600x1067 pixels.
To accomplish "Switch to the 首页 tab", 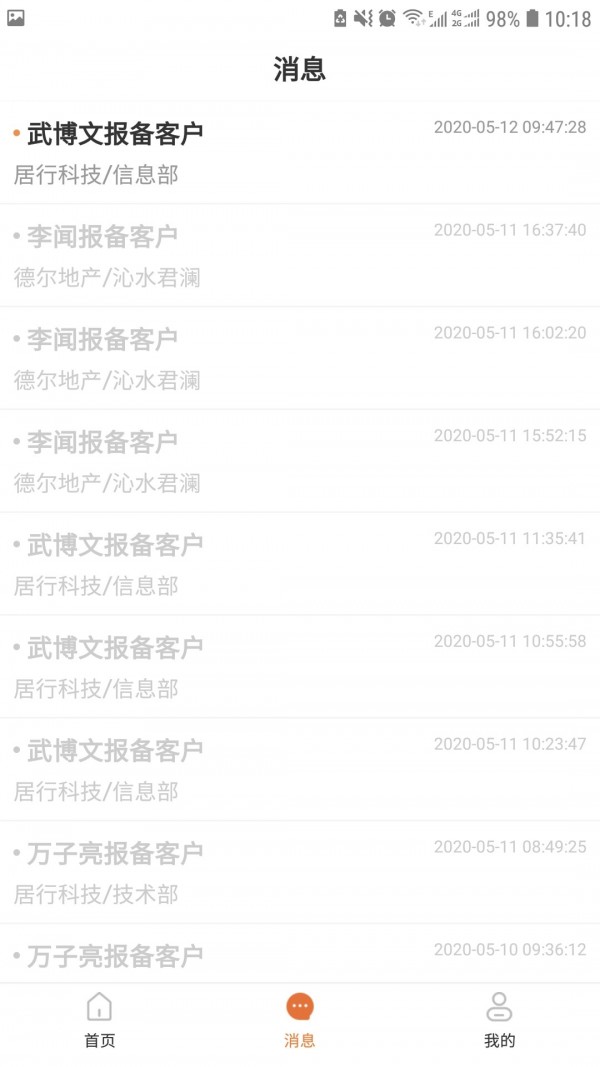I will (x=100, y=1020).
